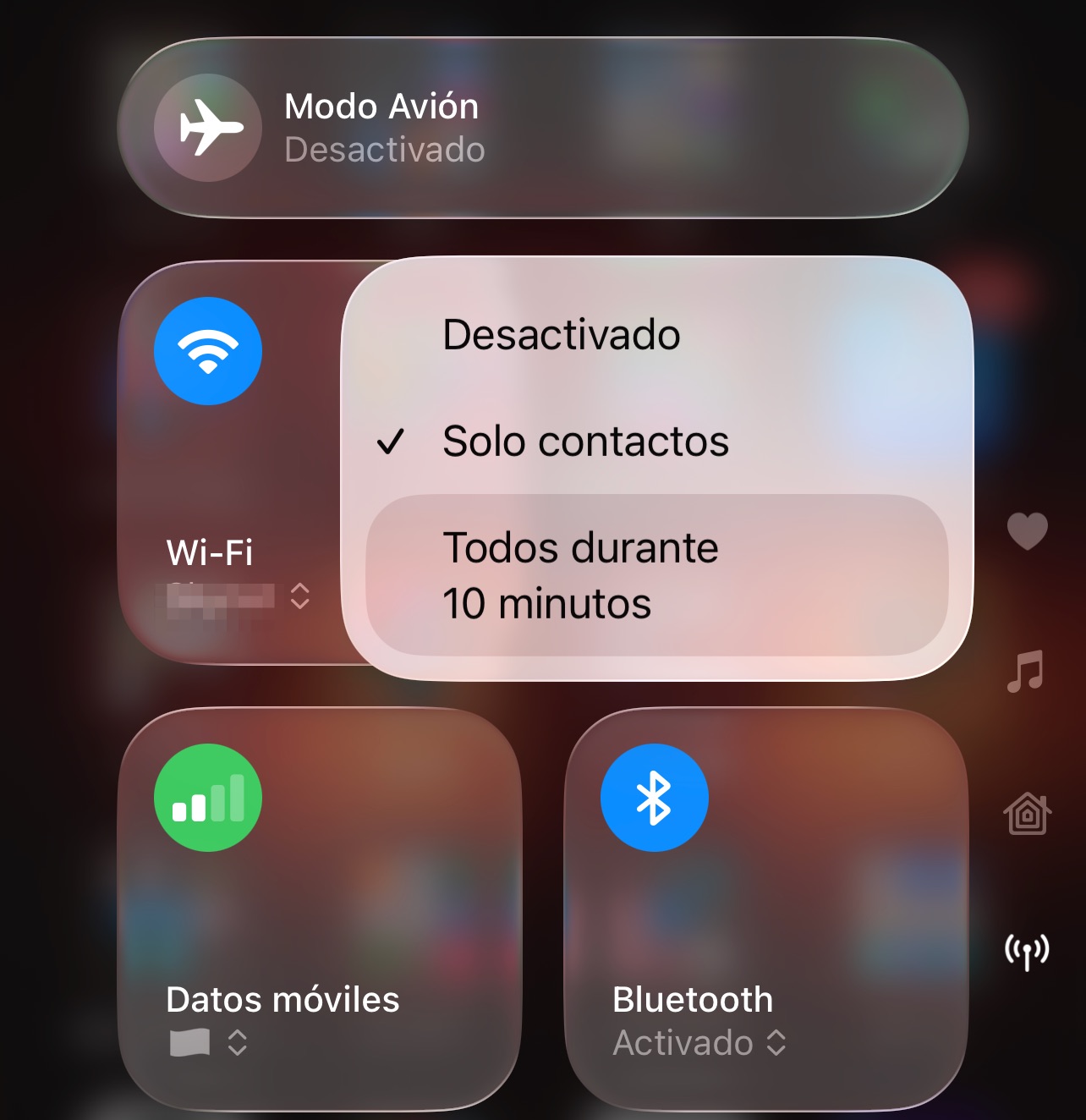Viewport: 1086px width, 1120px height.
Task: Tap the Airplane Mode icon
Action: 208,128
